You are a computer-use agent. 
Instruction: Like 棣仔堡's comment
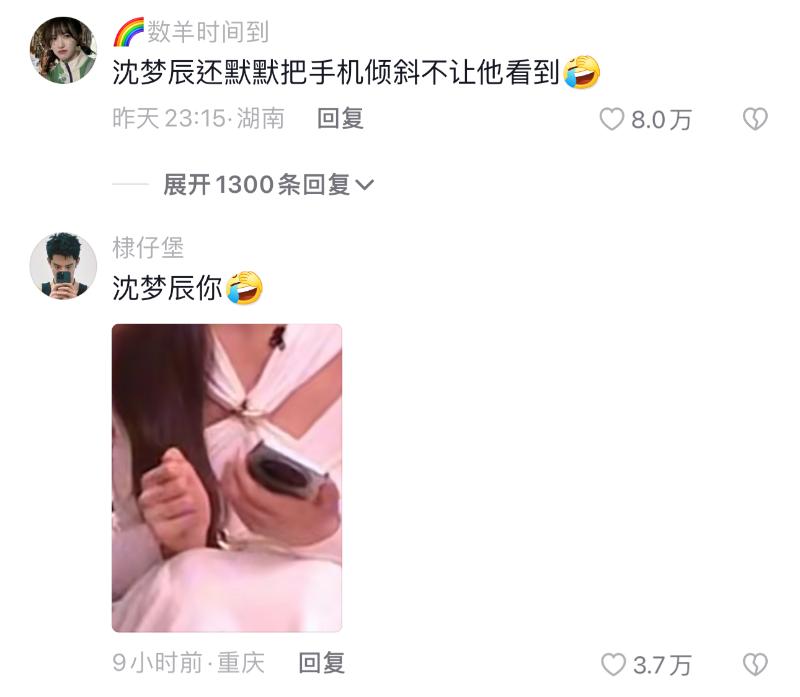click(613, 663)
